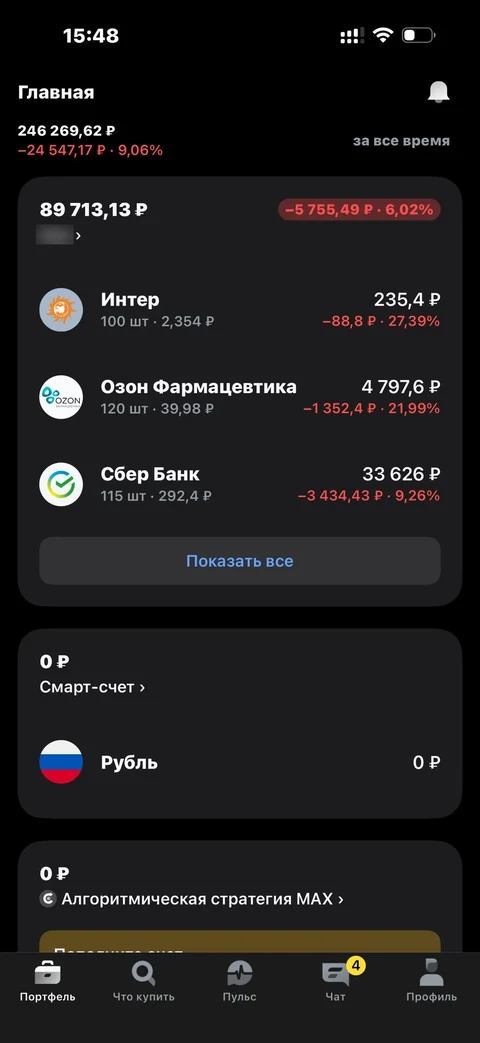Tap the Показать все button
Screen dimensions: 480x1043
tap(240, 561)
